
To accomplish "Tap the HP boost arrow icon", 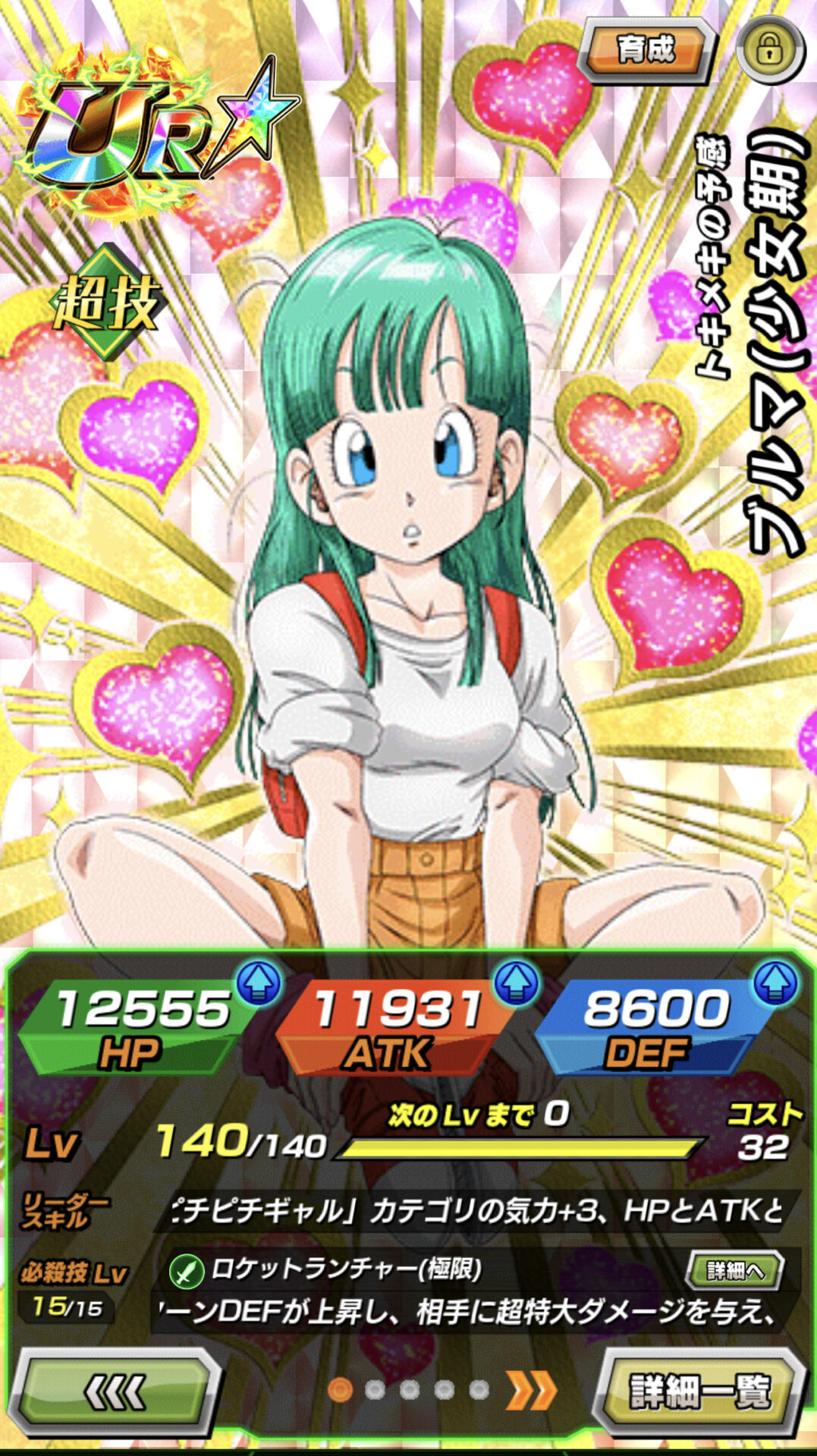I will point(259,983).
